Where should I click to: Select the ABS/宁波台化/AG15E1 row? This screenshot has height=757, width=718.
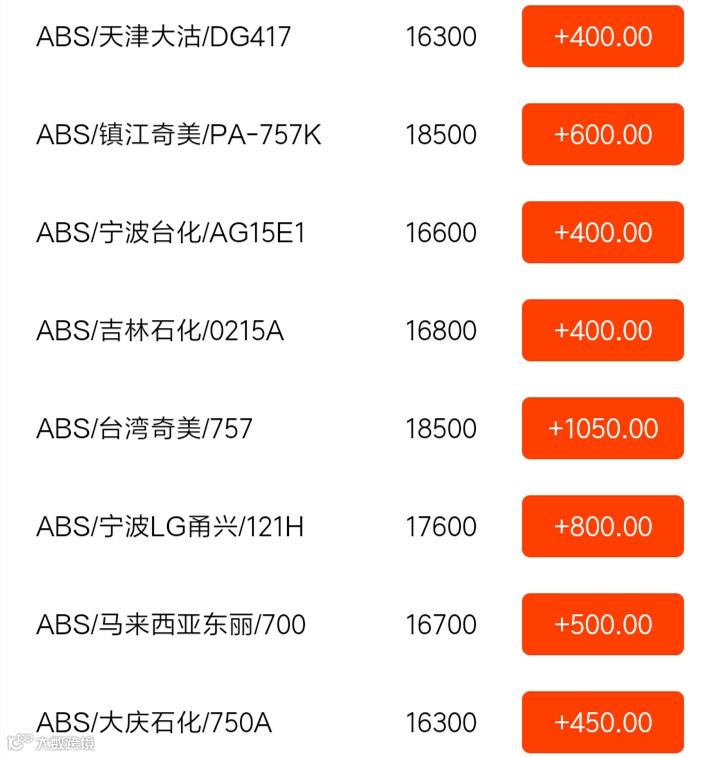(171, 233)
